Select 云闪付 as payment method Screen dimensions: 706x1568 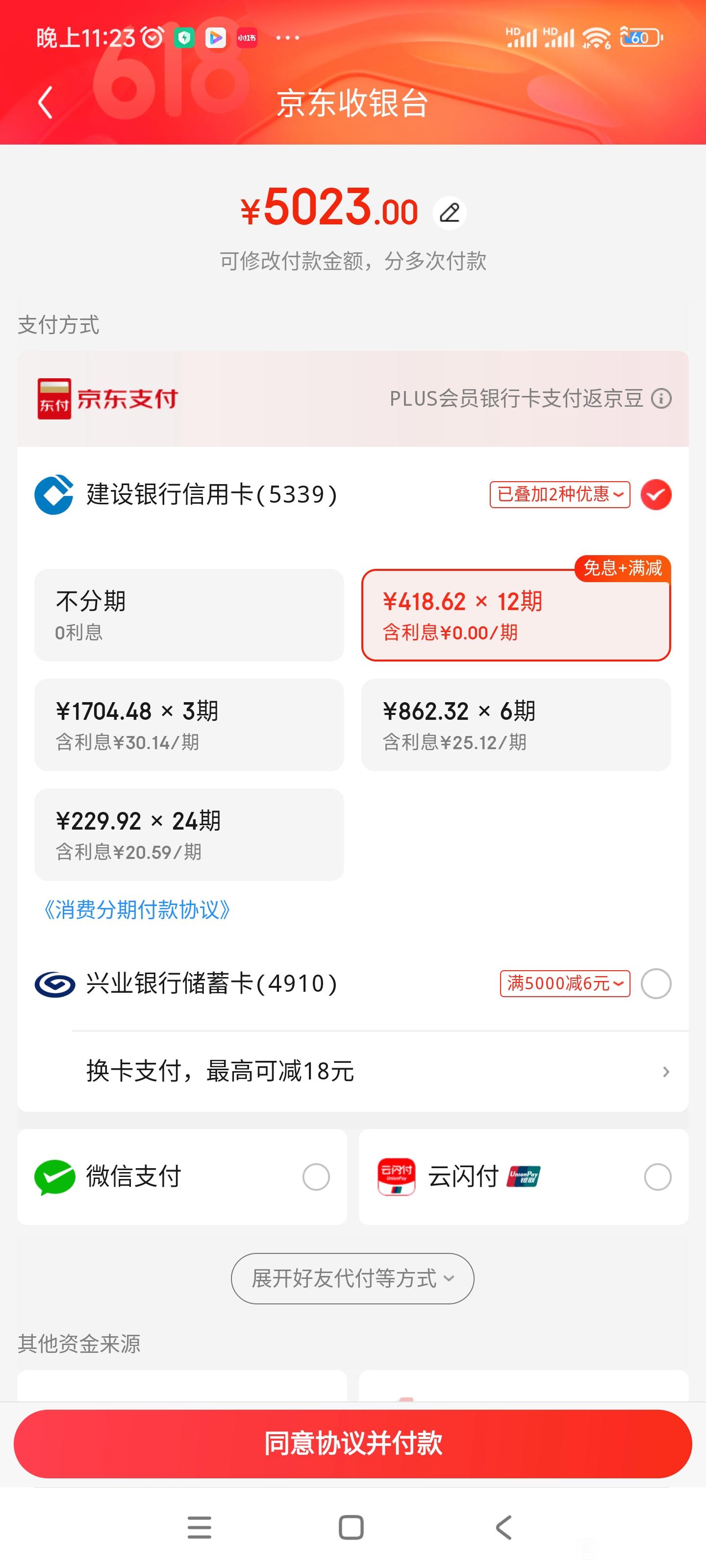524,1176
